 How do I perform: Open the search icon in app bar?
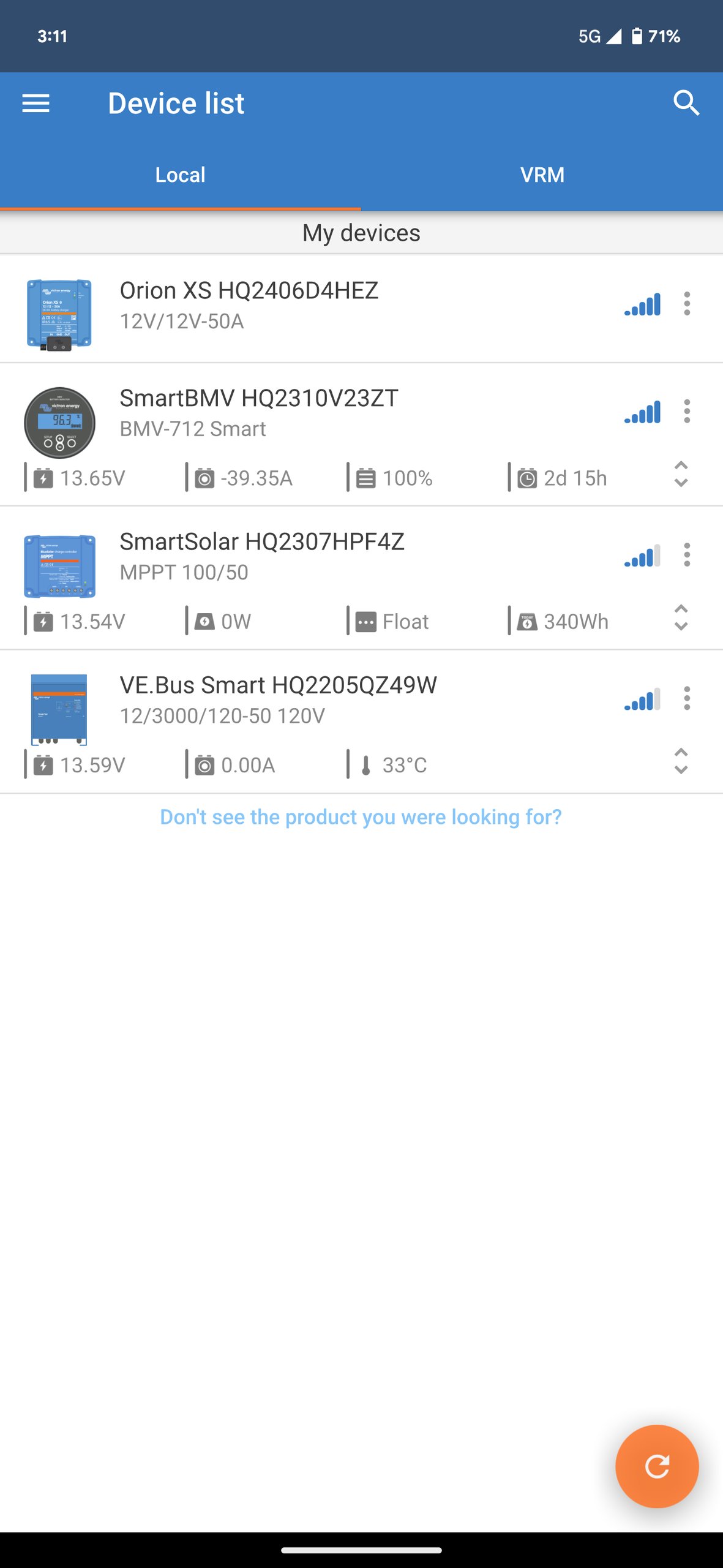tap(686, 103)
